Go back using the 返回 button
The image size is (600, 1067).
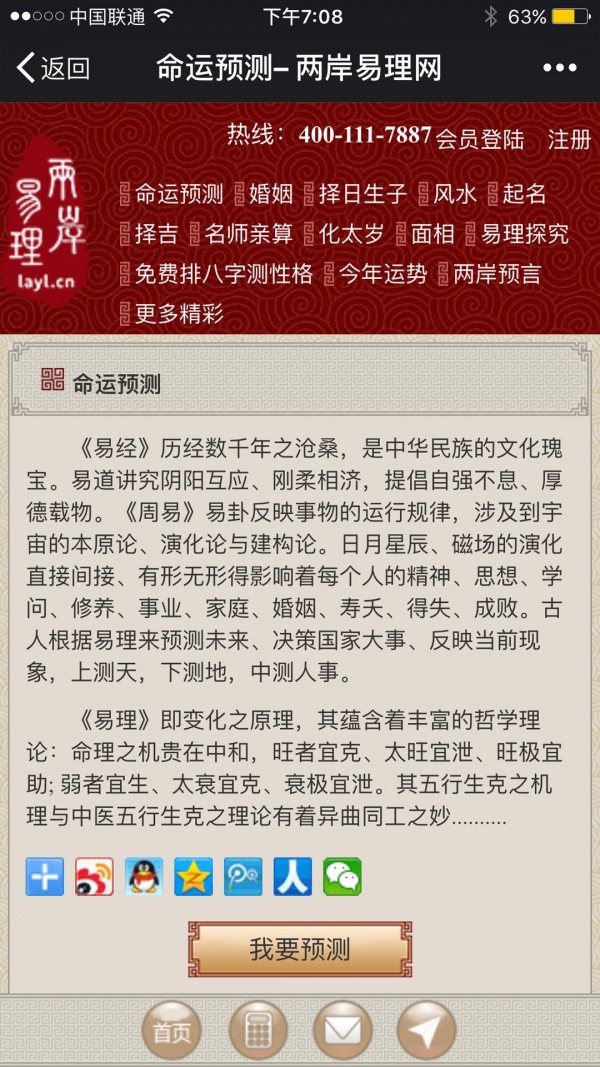point(53,68)
